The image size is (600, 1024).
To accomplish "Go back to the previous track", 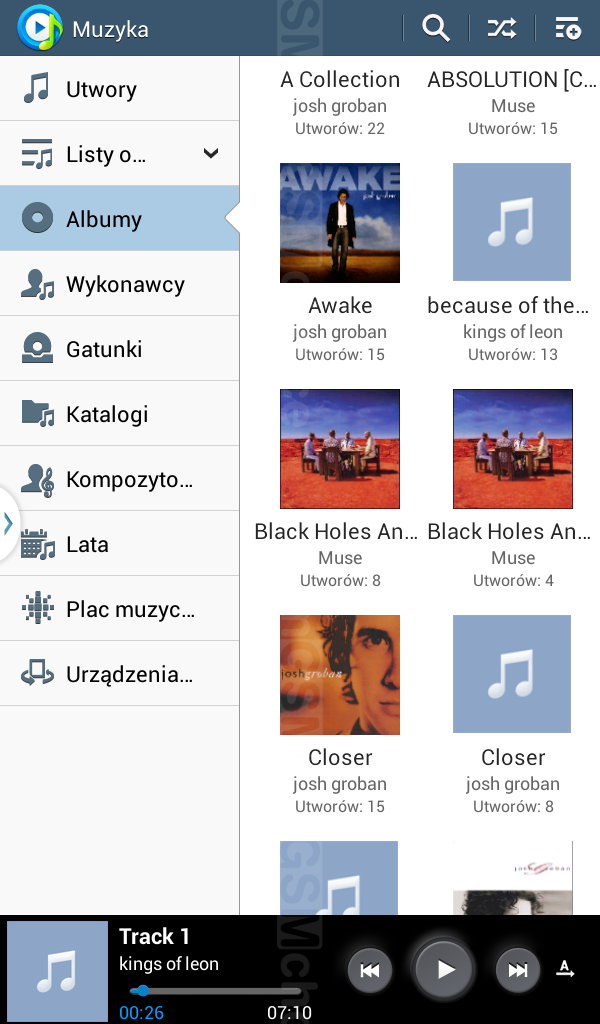I will pos(370,970).
